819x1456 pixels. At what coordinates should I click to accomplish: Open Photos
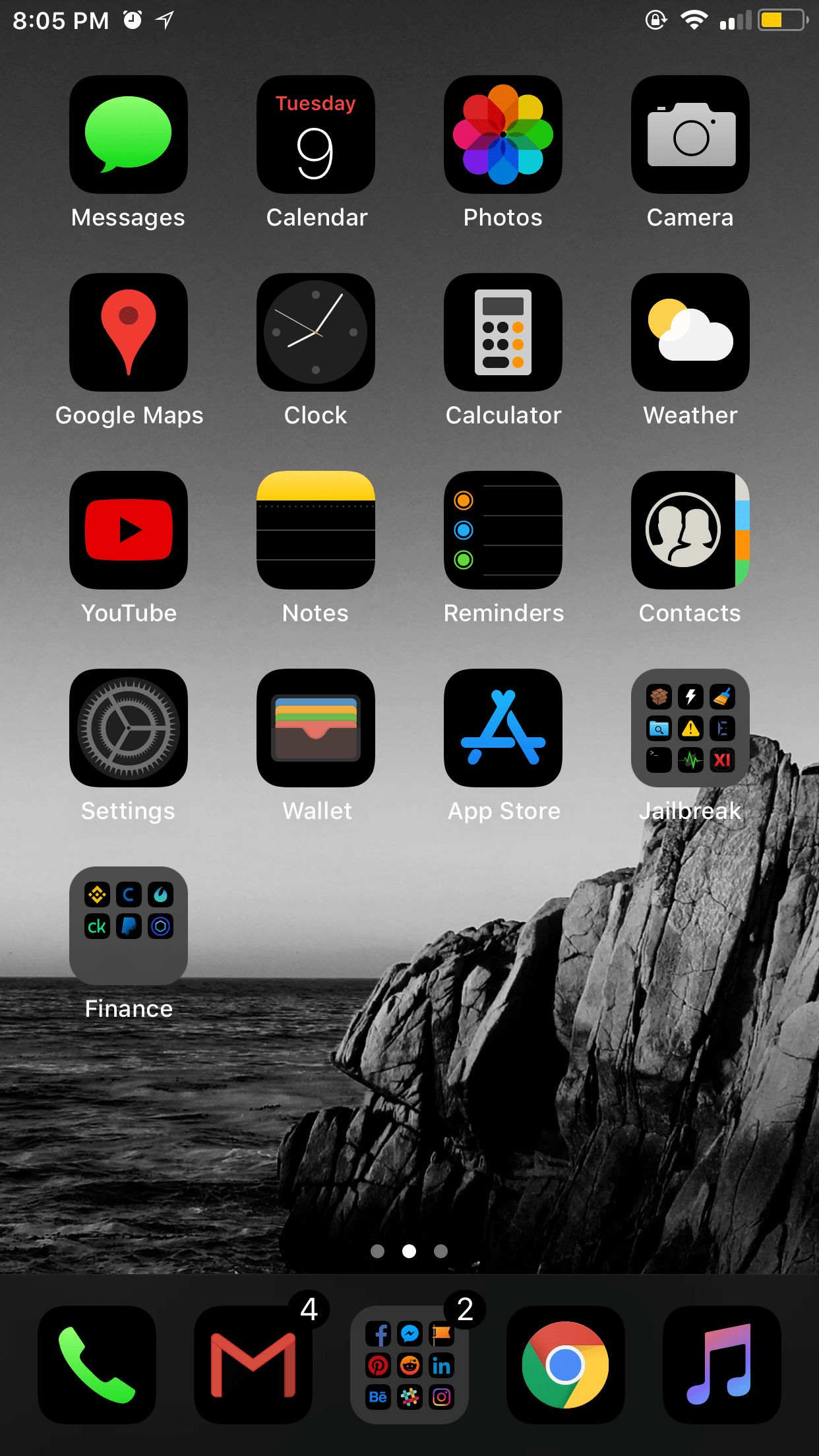click(503, 135)
